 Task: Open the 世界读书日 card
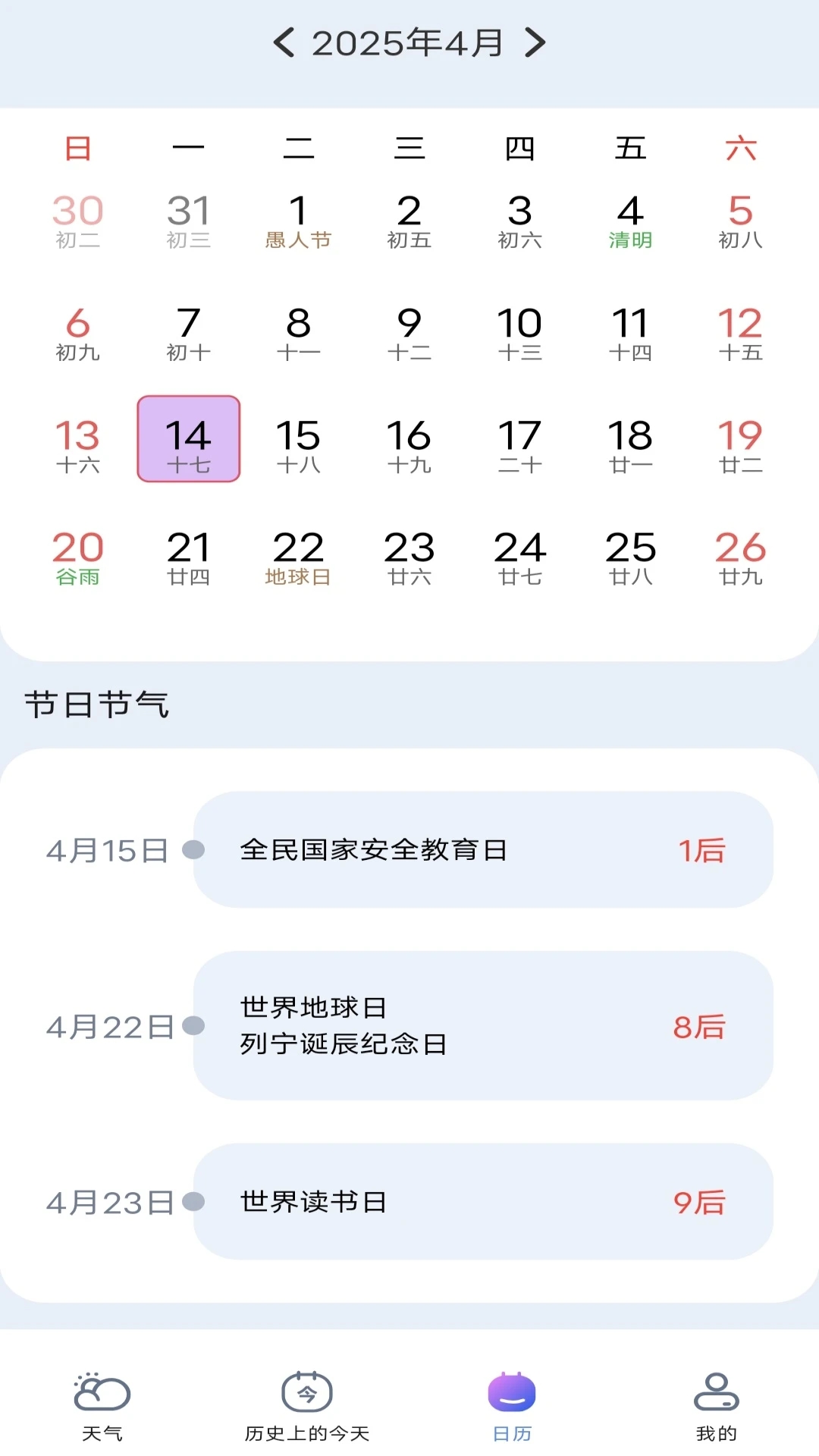tap(482, 1202)
